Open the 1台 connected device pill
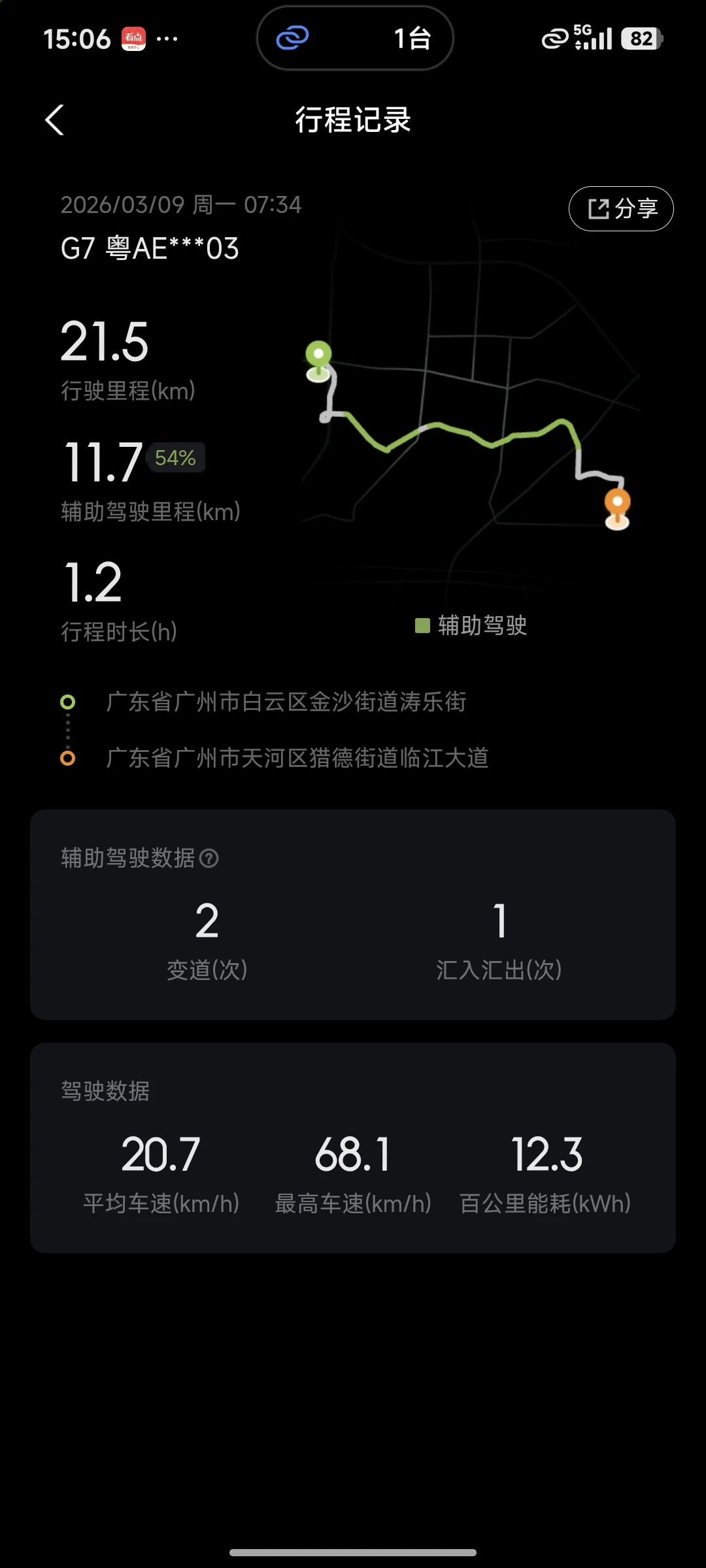Screen dimensions: 706x1568 [355, 38]
